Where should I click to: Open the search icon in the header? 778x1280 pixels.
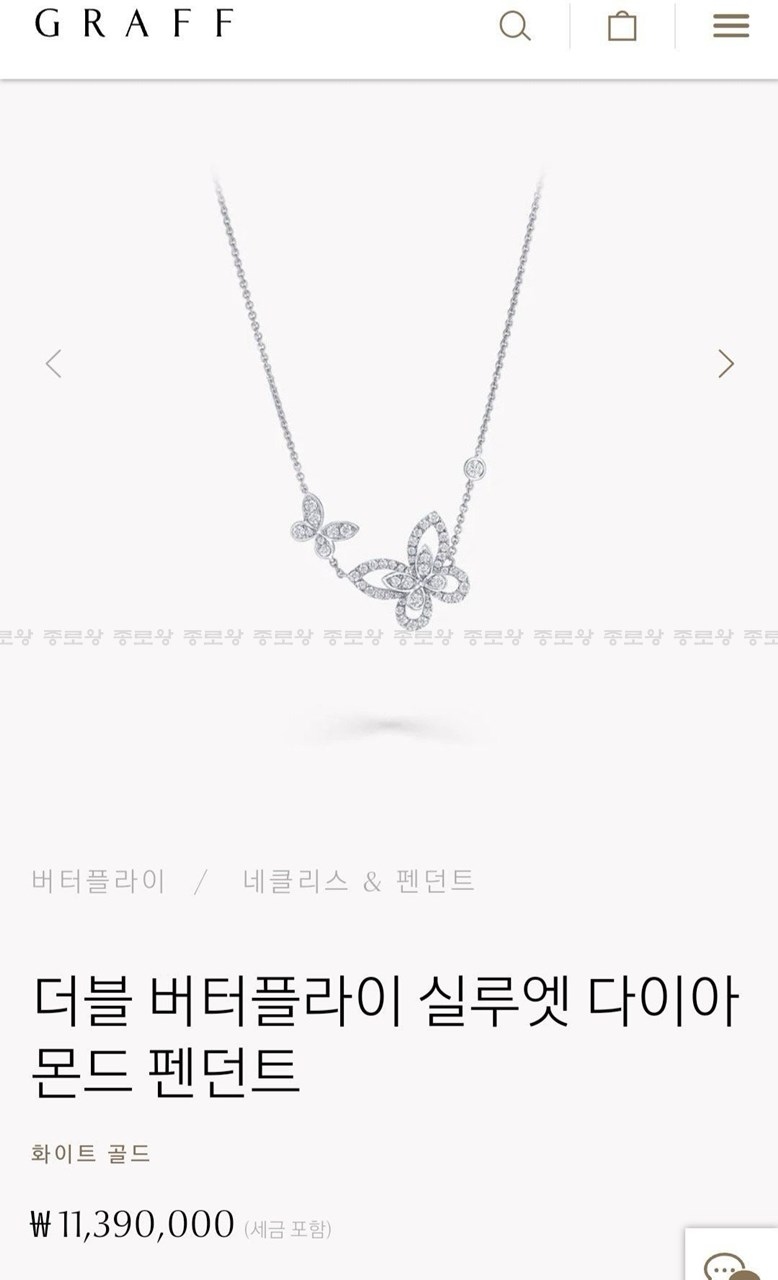(515, 26)
